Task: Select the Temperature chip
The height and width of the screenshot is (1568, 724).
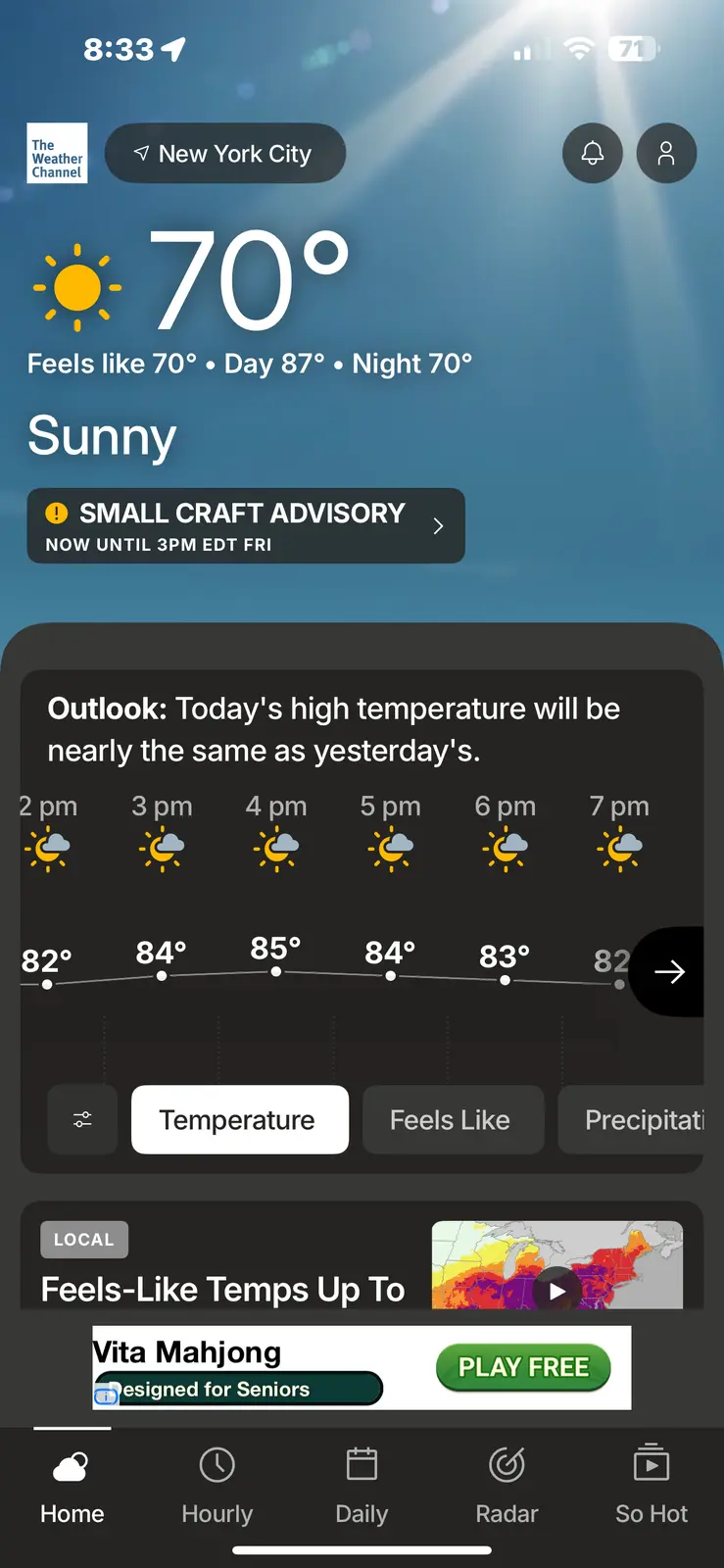Action: click(x=239, y=1119)
